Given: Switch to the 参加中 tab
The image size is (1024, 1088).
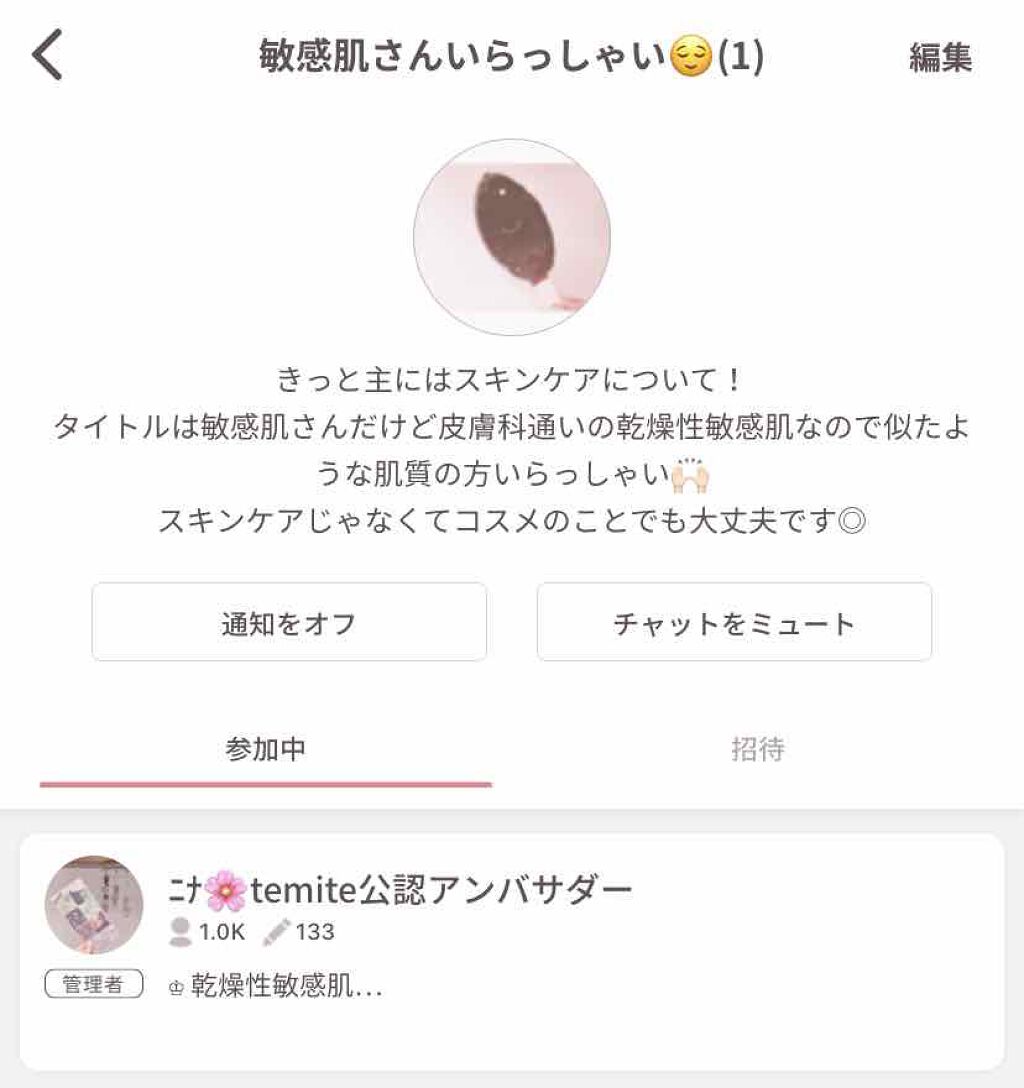Looking at the screenshot, I should point(265,750).
